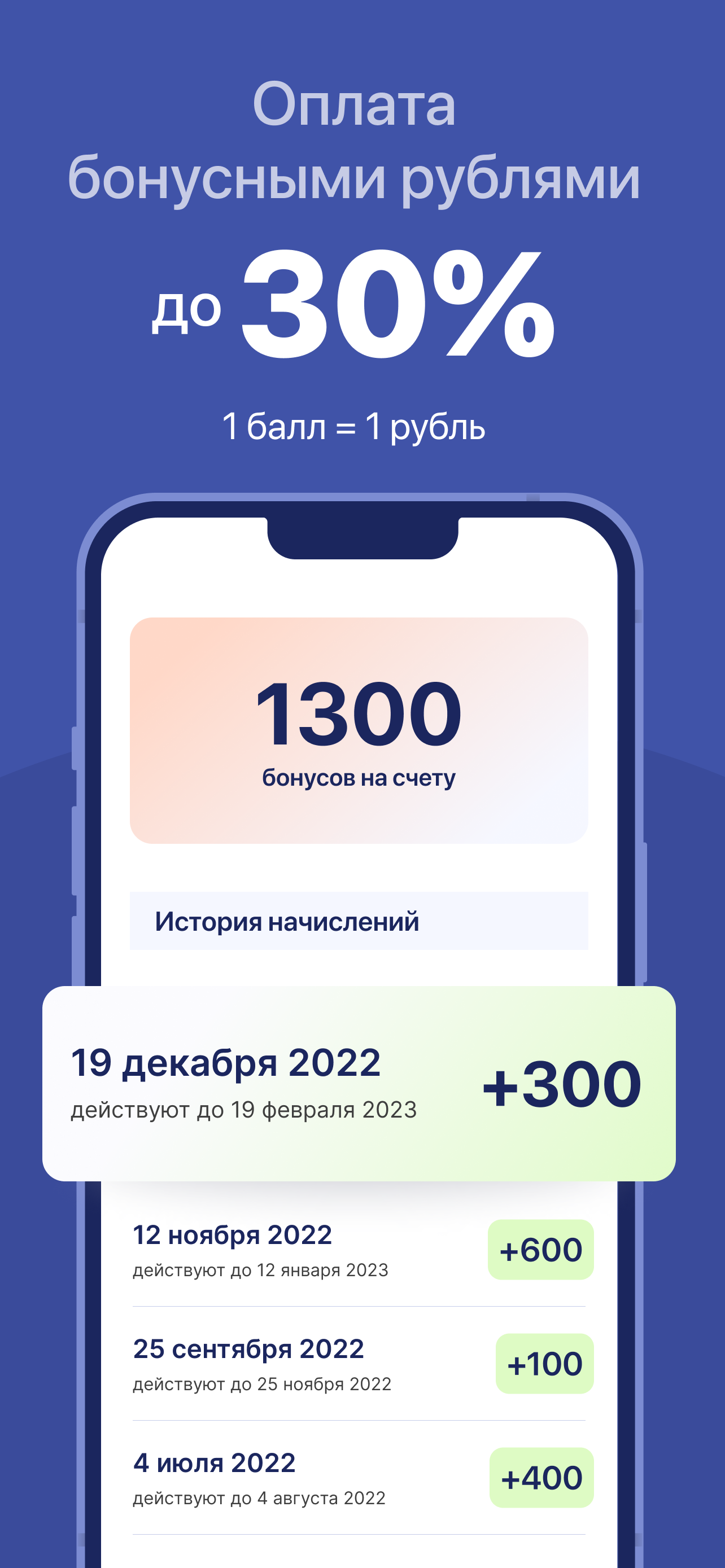This screenshot has width=725, height=1568.
Task: Click the "бонусов на счету" label
Action: (x=360, y=777)
